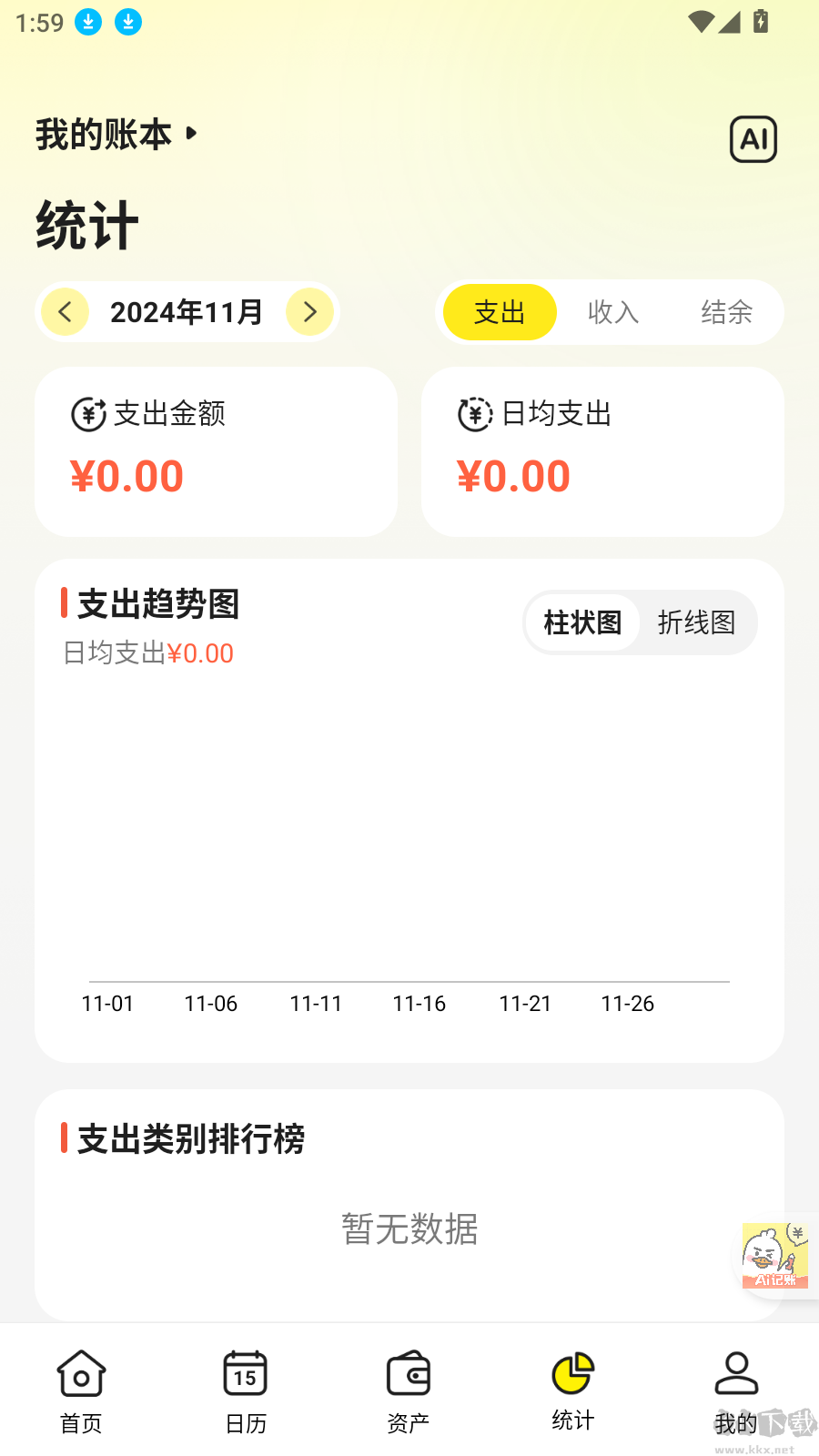Screen dimensions: 819x1456
Task: Switch chart to 折线图 line view
Action: [x=697, y=622]
